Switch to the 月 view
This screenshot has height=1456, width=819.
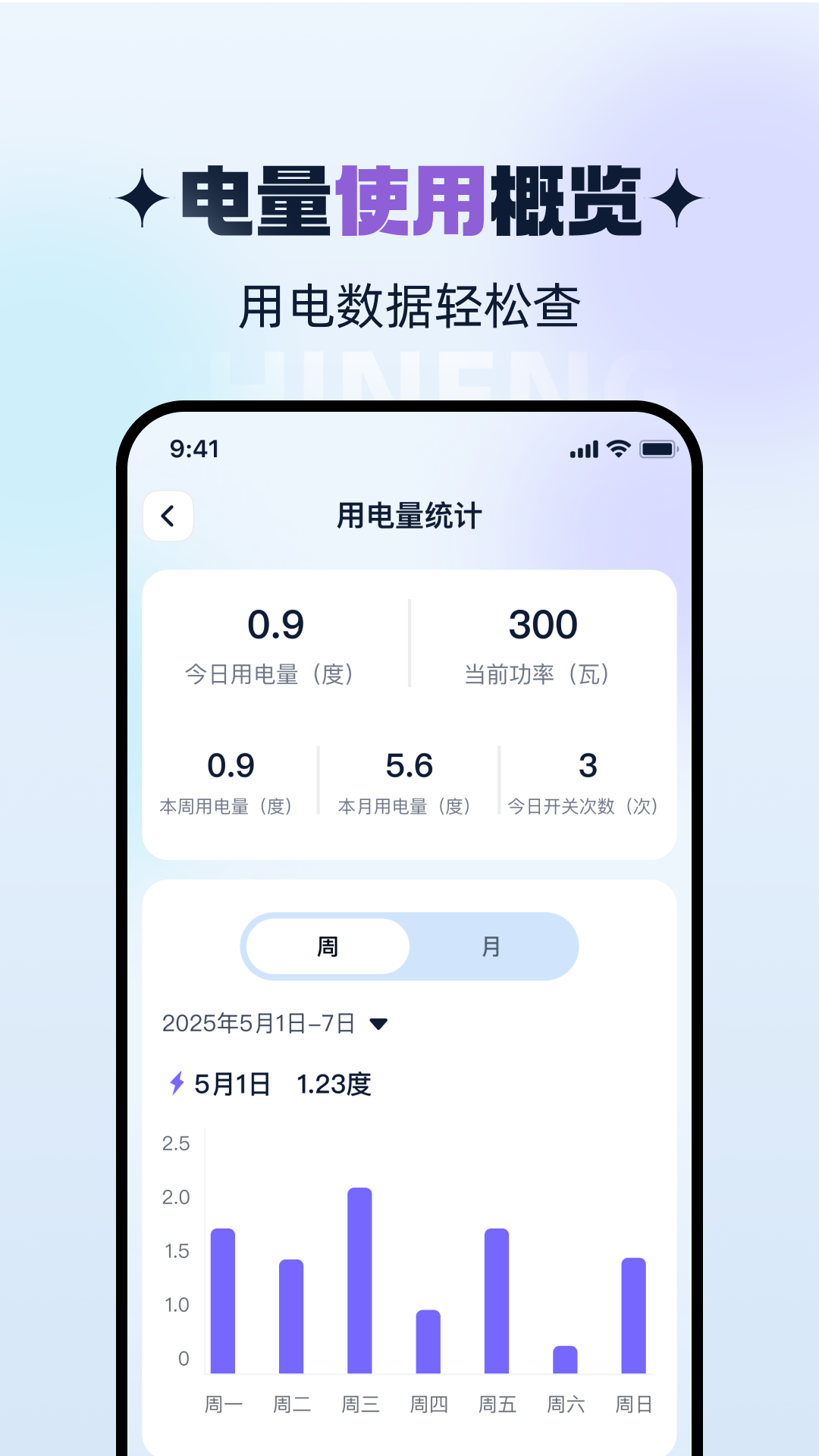point(491,946)
